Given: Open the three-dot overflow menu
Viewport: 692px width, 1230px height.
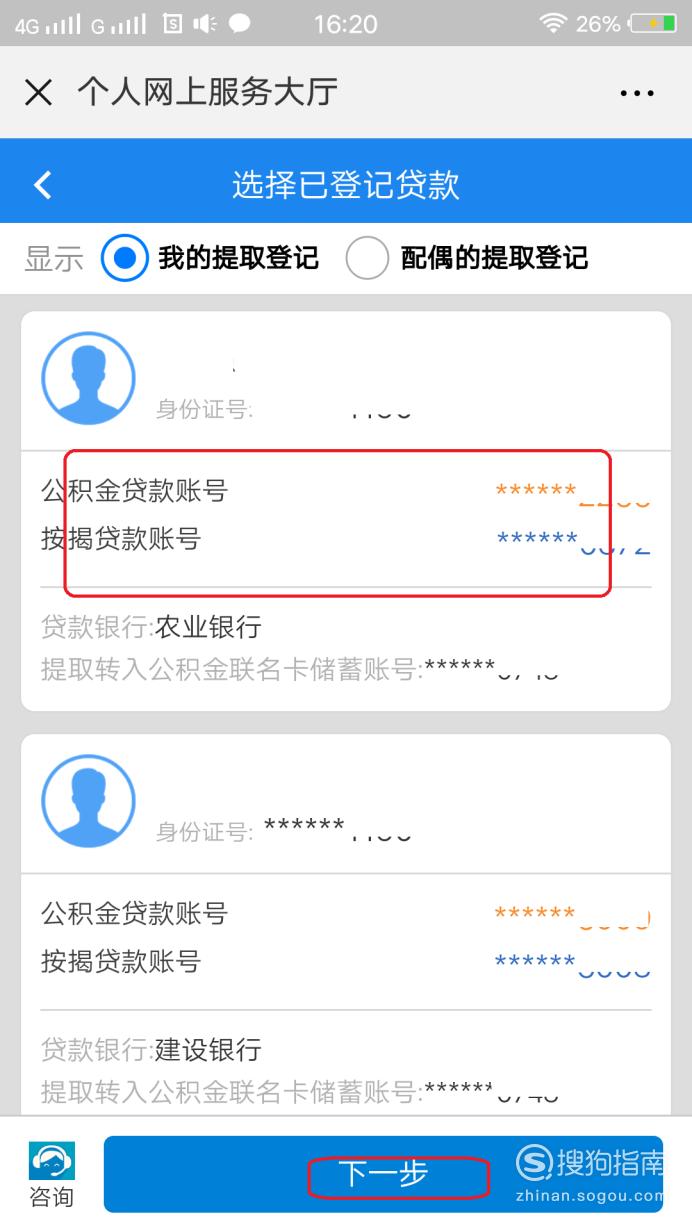Looking at the screenshot, I should tap(637, 93).
